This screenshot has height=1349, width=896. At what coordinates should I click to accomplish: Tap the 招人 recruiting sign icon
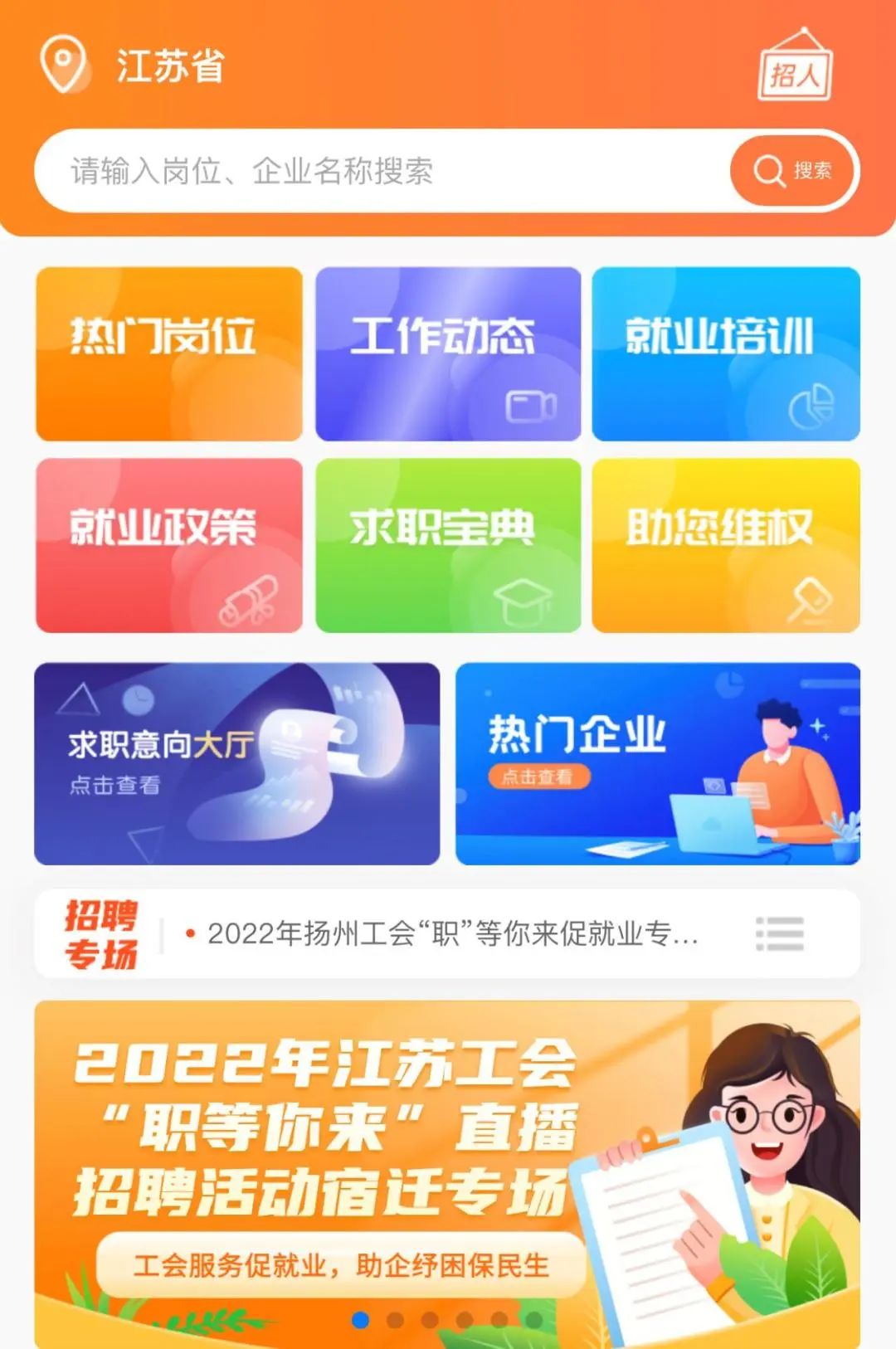(x=793, y=73)
